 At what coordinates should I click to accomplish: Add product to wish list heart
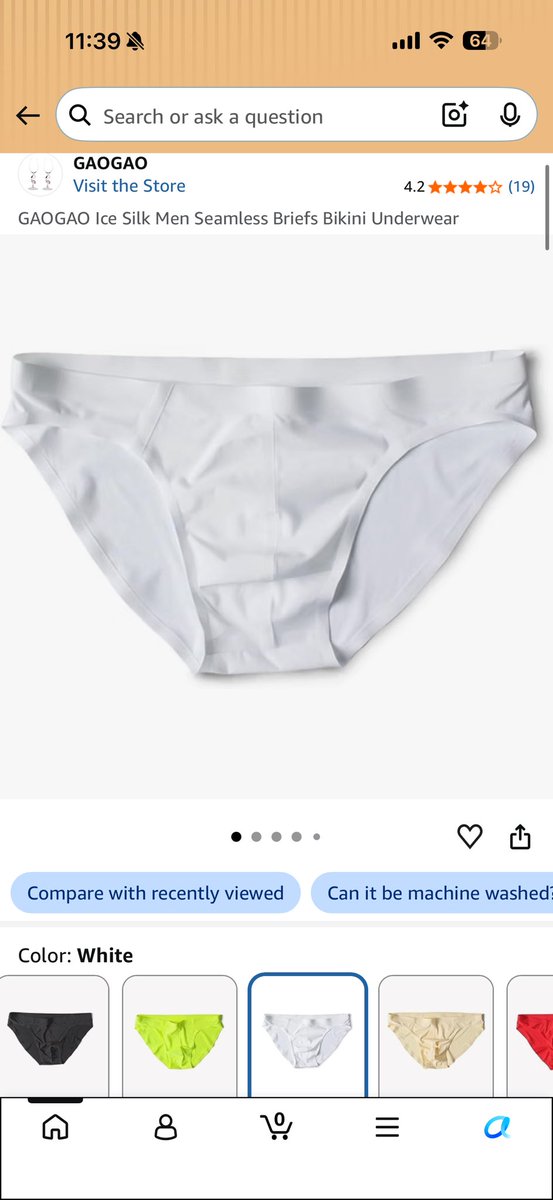coord(470,837)
